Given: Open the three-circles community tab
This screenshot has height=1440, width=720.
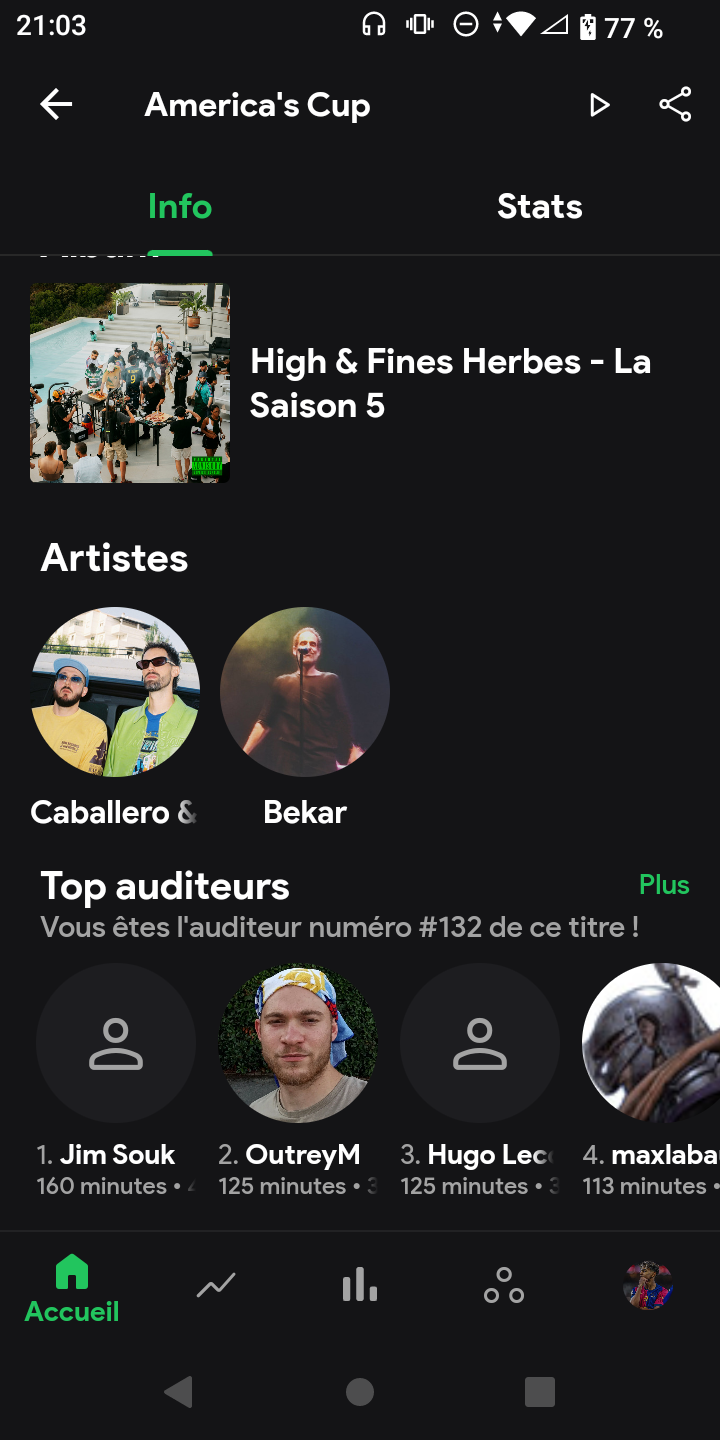Looking at the screenshot, I should point(504,1286).
